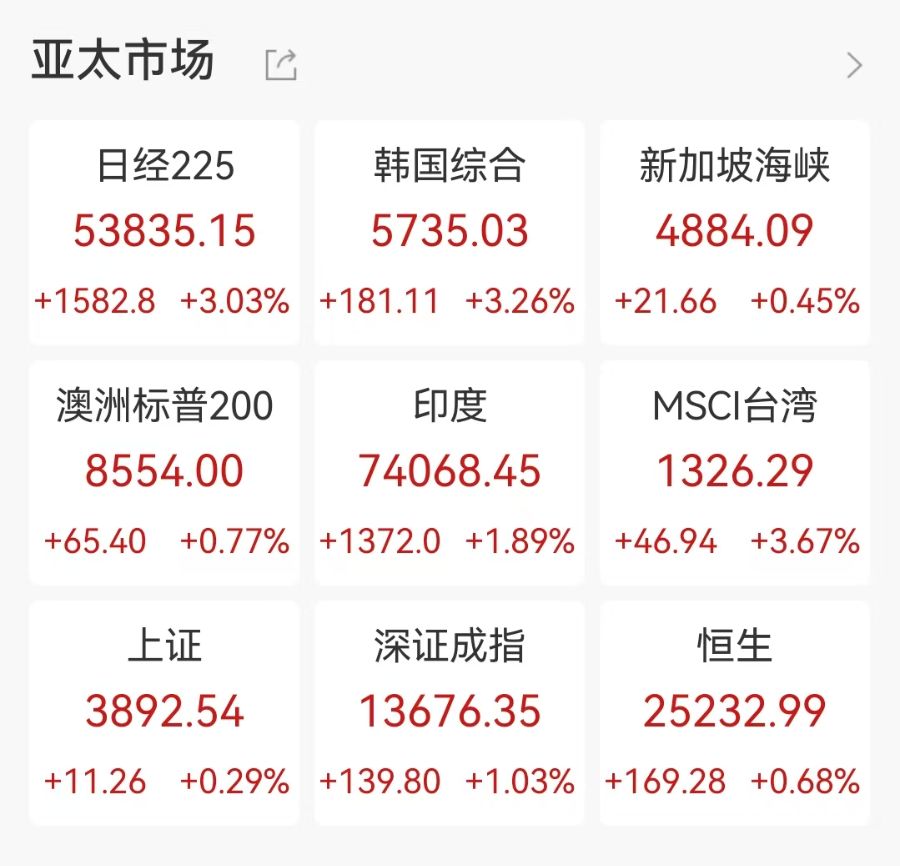Image resolution: width=900 pixels, height=866 pixels.
Task: Tap the 印度 index card
Action: pyautogui.click(x=449, y=472)
